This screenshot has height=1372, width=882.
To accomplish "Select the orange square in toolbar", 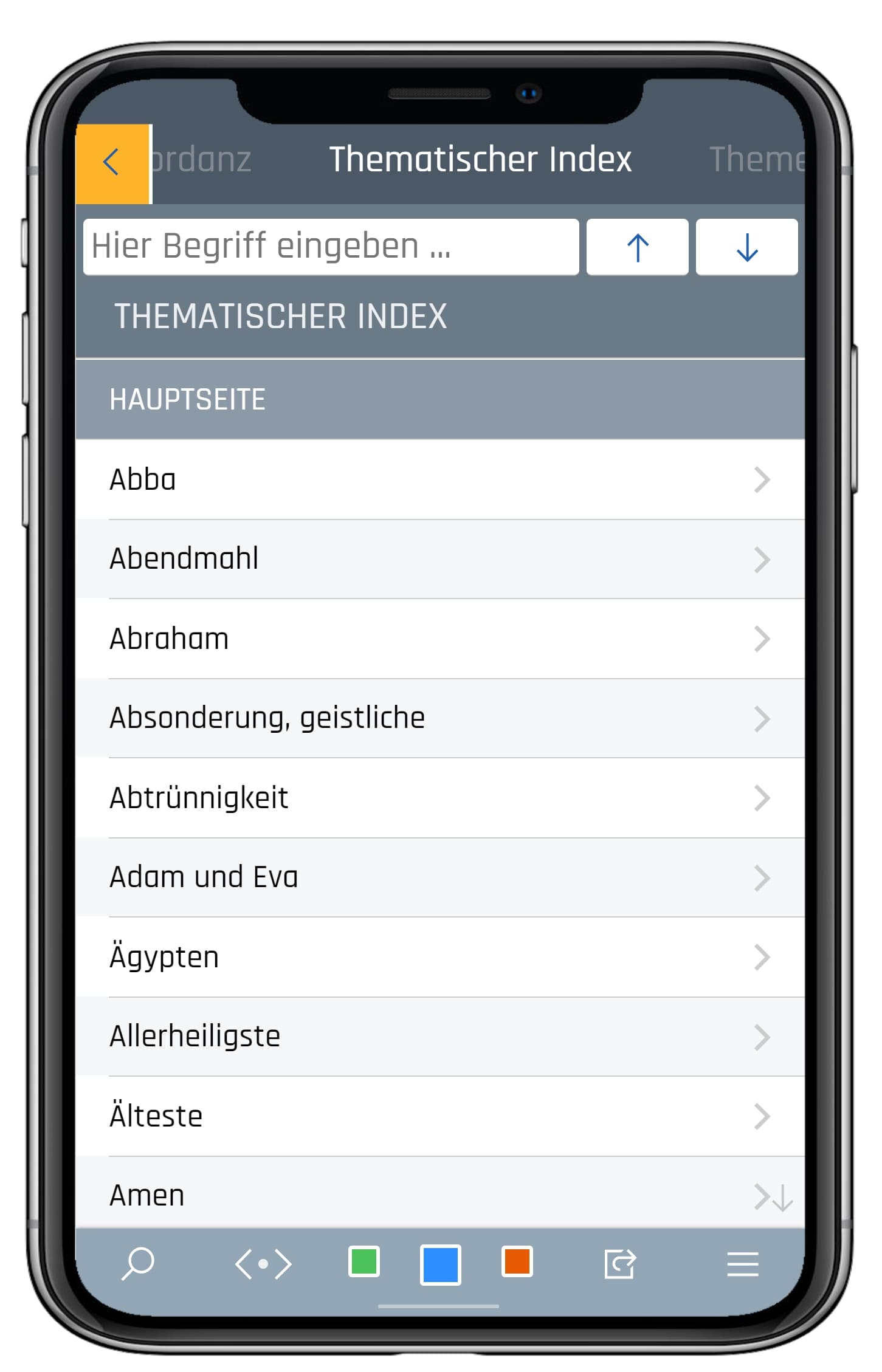I will (x=517, y=1261).
